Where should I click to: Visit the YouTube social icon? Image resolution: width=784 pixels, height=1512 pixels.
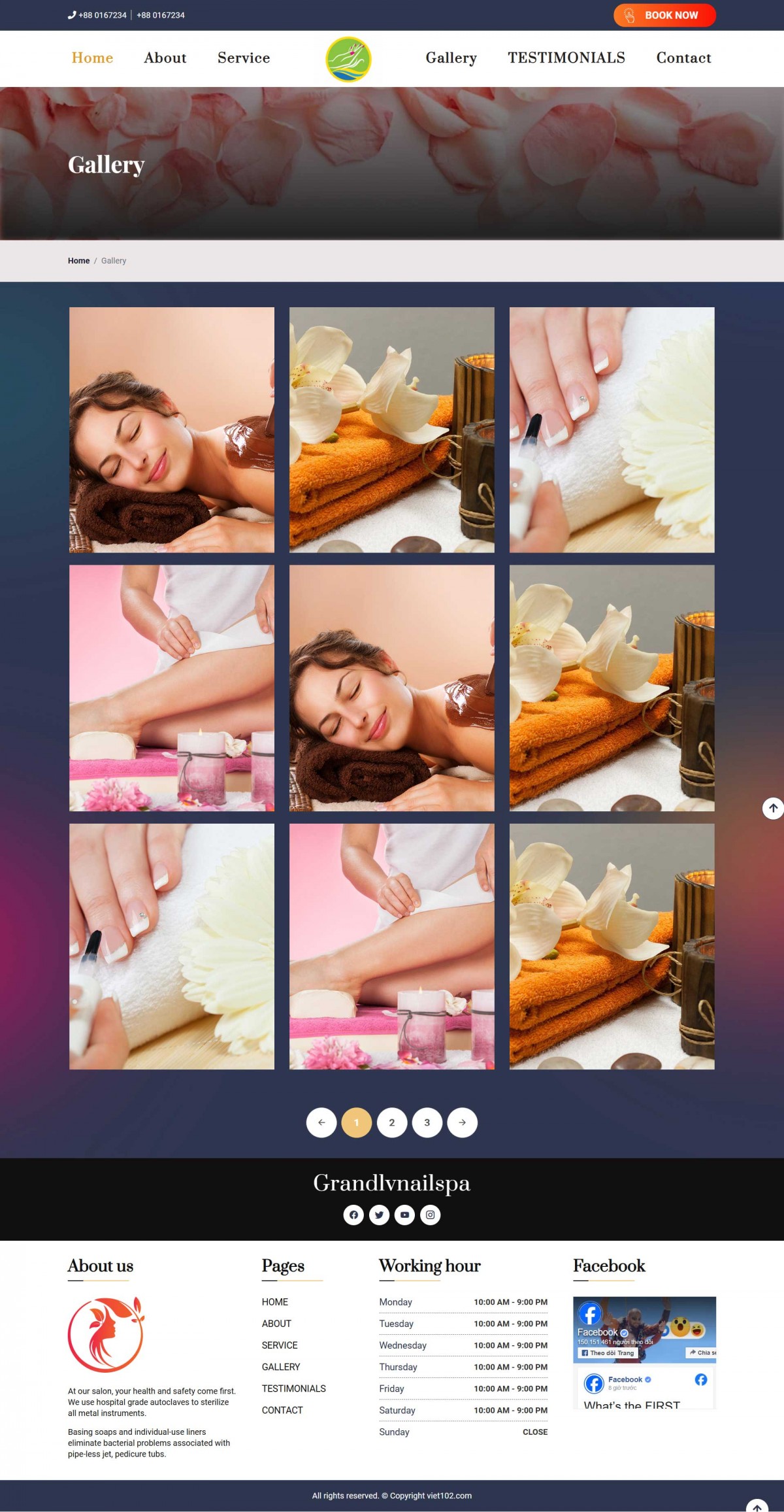[404, 1215]
